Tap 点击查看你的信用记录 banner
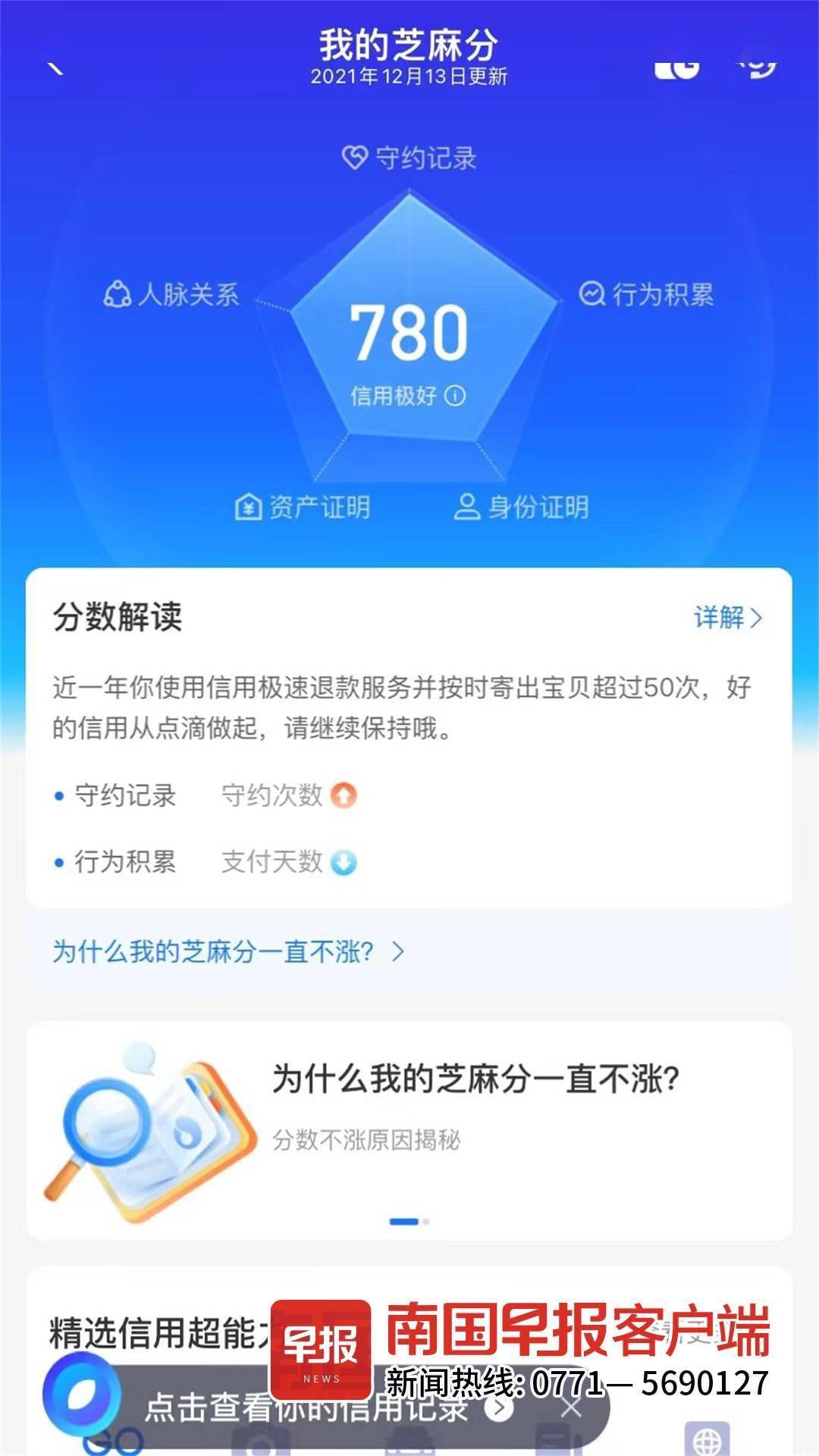This screenshot has width=819, height=1456. 303,1408
